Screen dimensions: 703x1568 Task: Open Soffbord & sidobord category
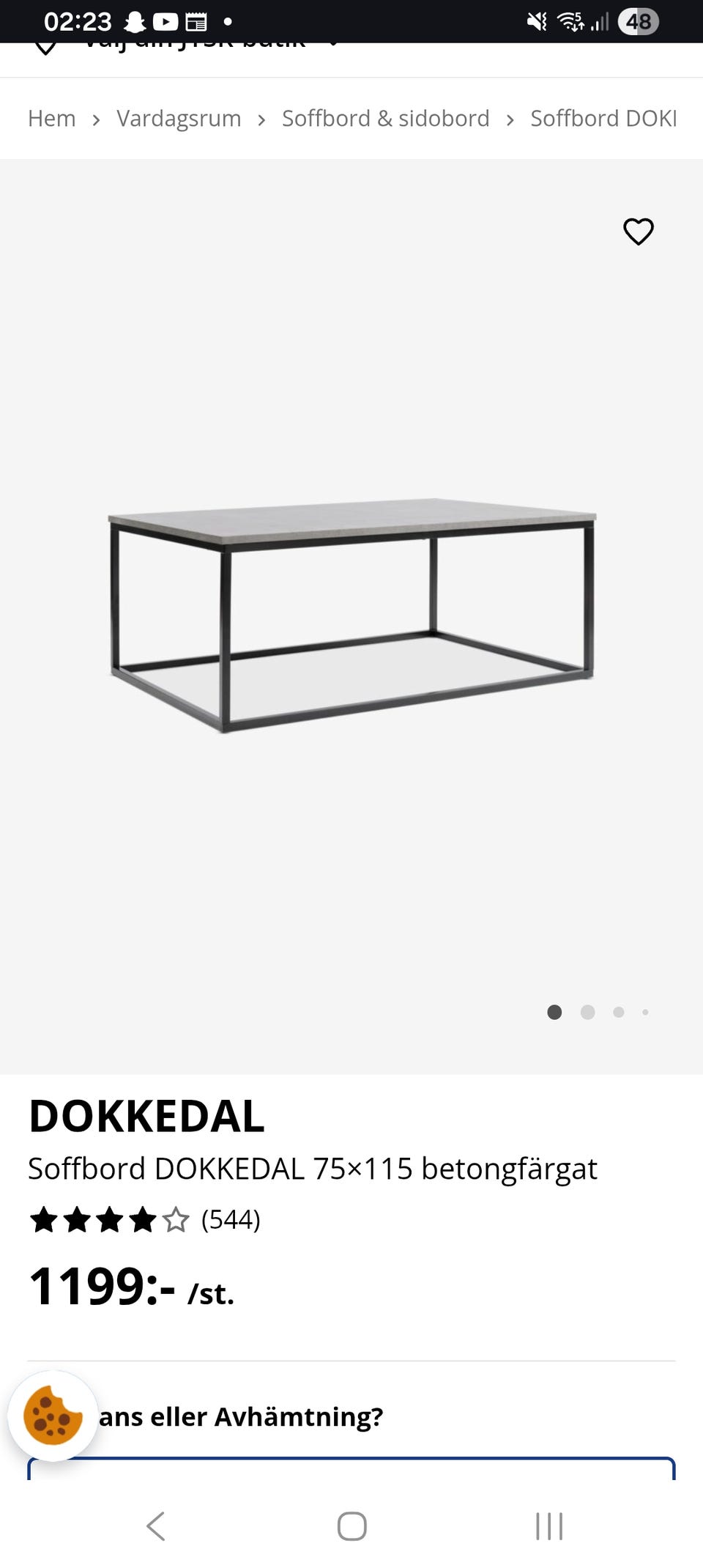click(x=386, y=118)
